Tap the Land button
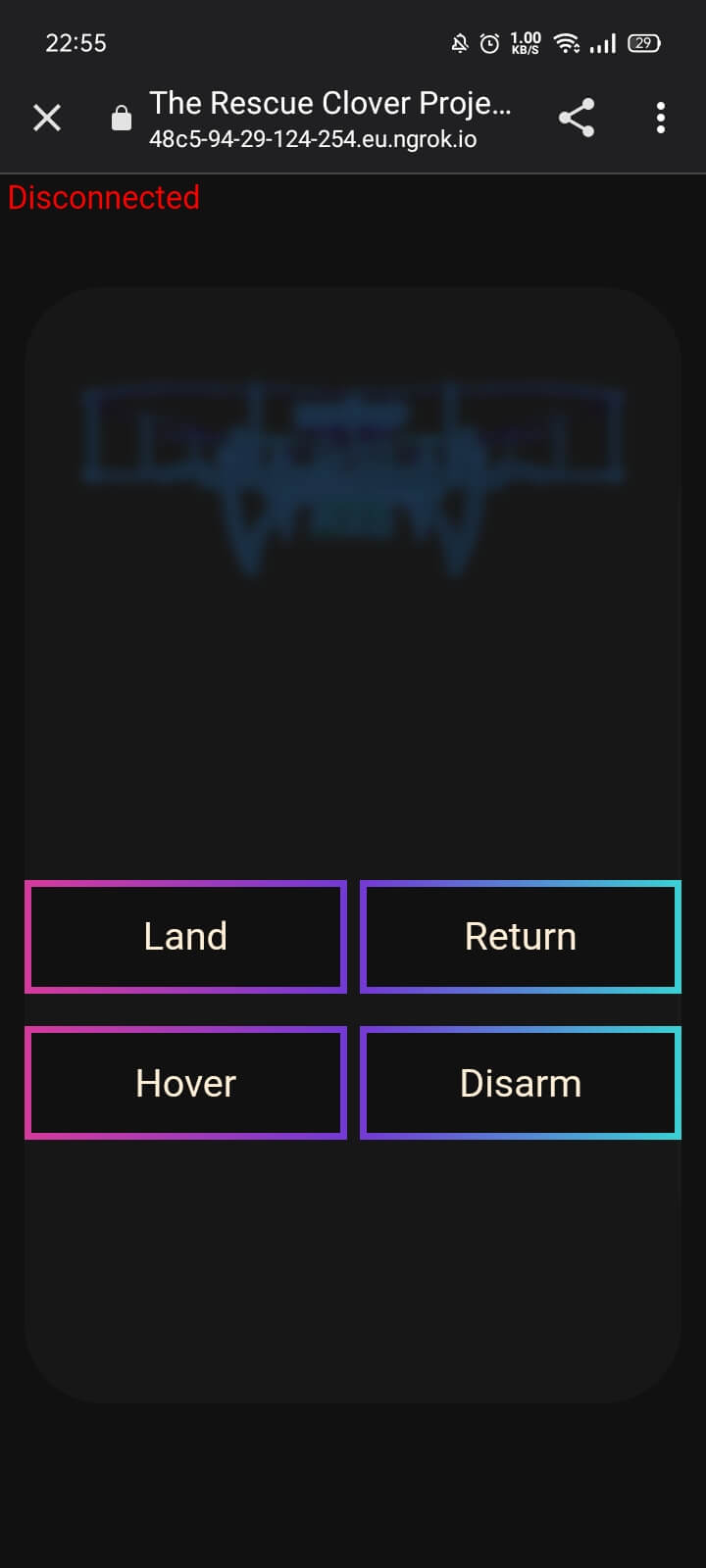Screen dimensions: 706x1568 tap(185, 937)
